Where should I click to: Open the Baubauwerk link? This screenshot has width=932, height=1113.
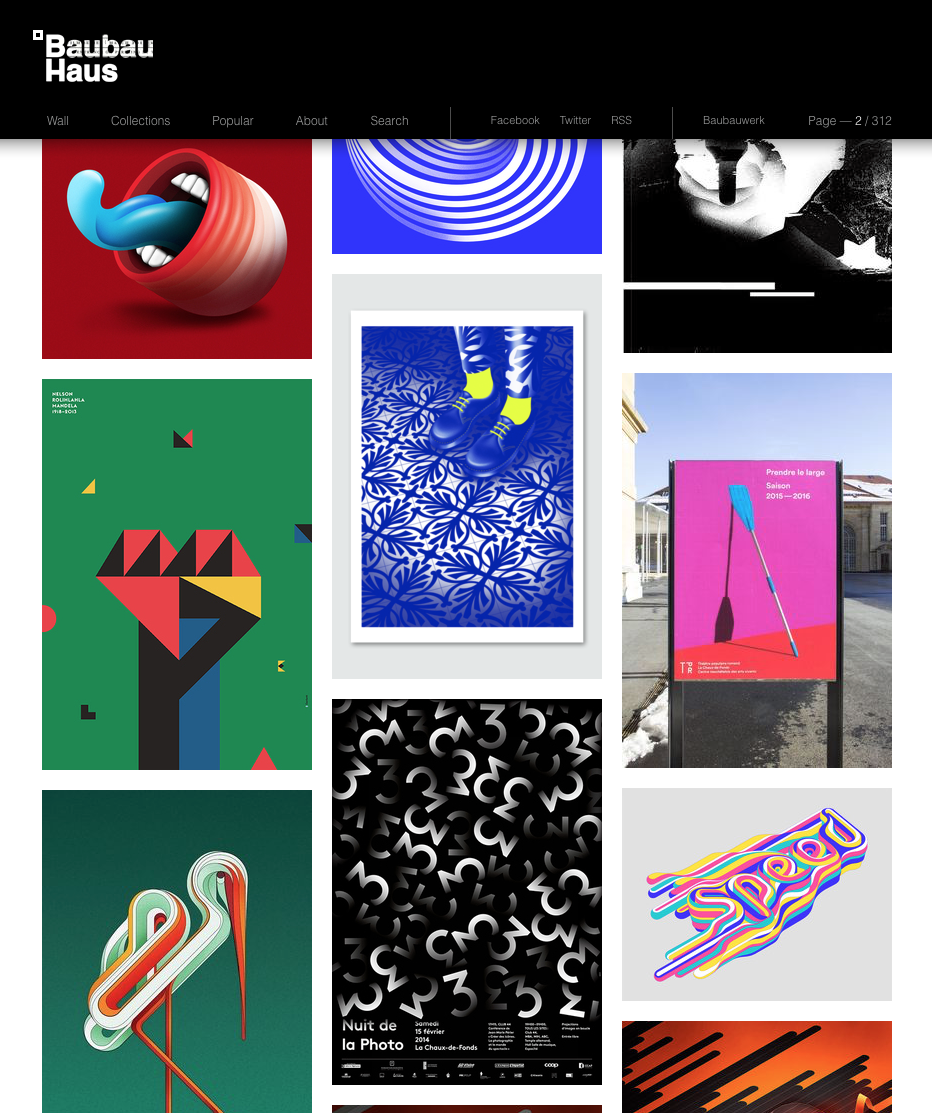coord(733,120)
